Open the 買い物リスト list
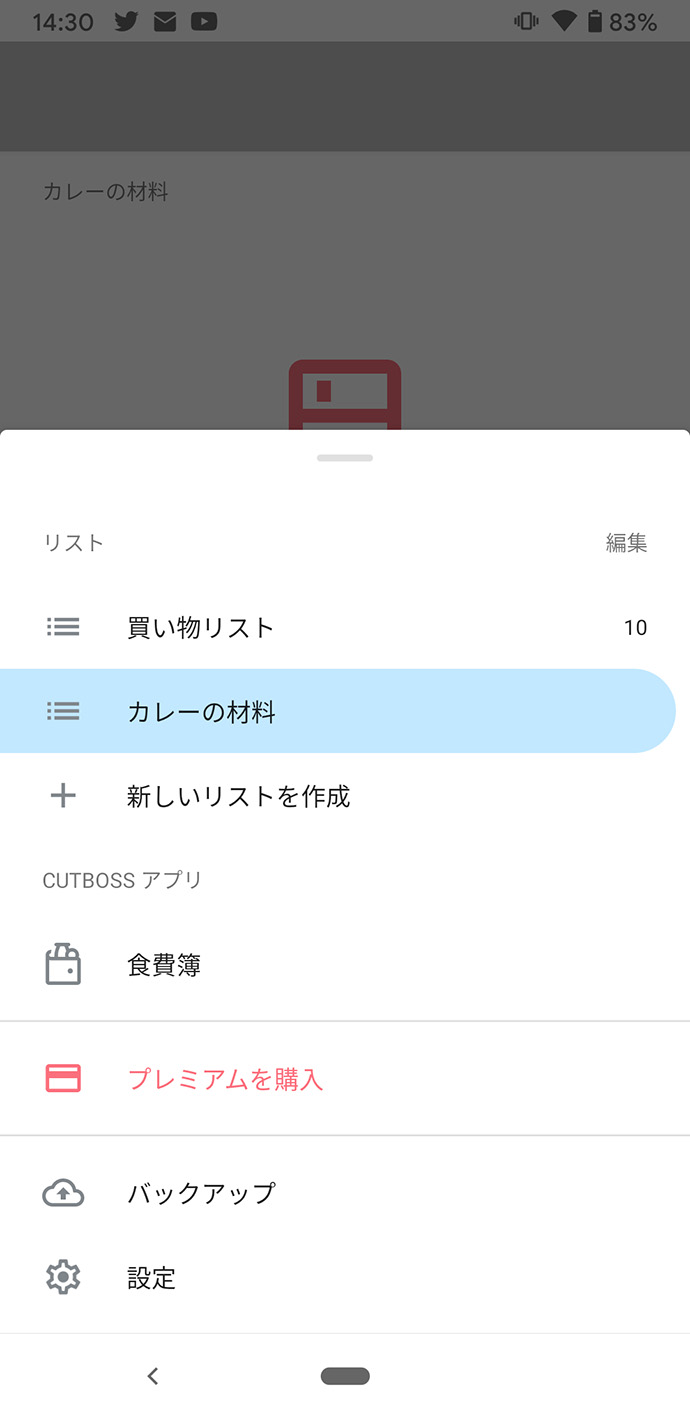 point(201,628)
